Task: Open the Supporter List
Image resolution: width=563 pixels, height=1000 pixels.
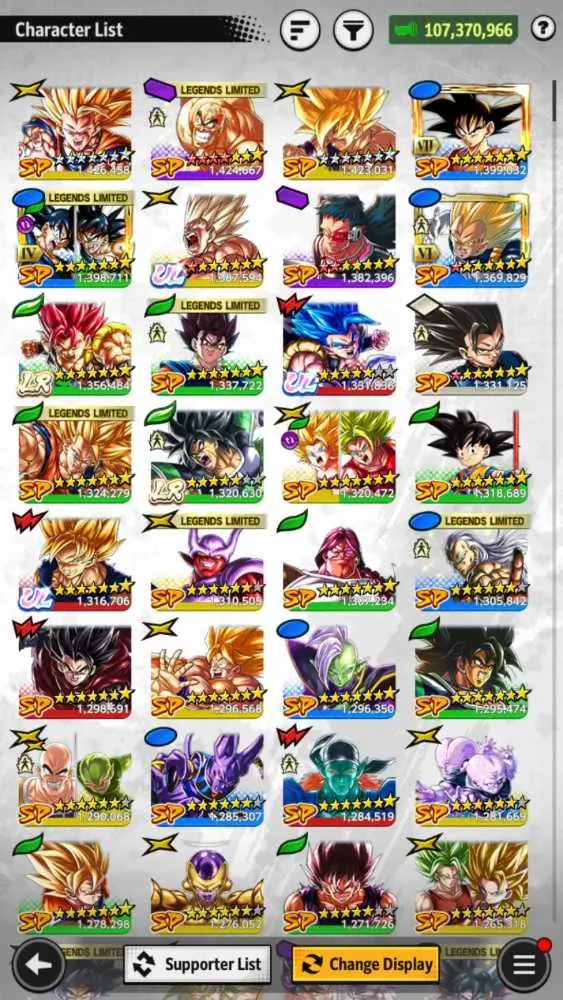Action: pos(197,964)
